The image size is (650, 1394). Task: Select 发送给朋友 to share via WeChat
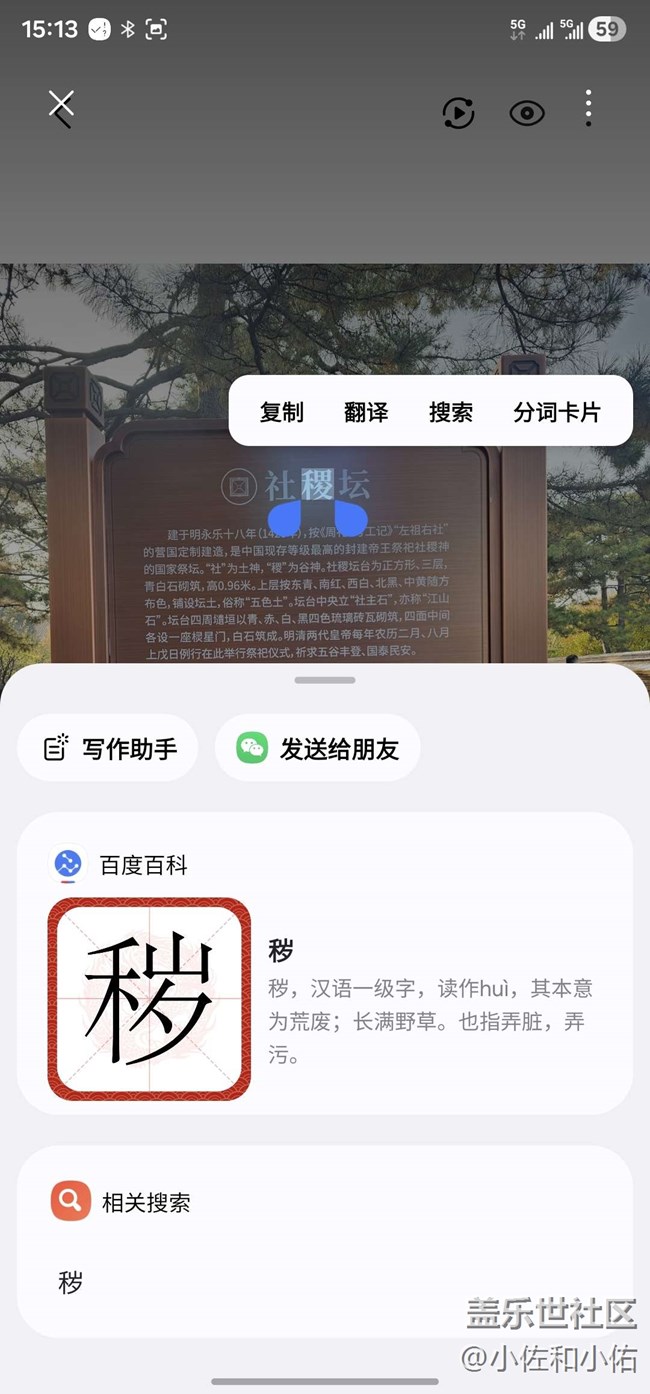point(318,748)
